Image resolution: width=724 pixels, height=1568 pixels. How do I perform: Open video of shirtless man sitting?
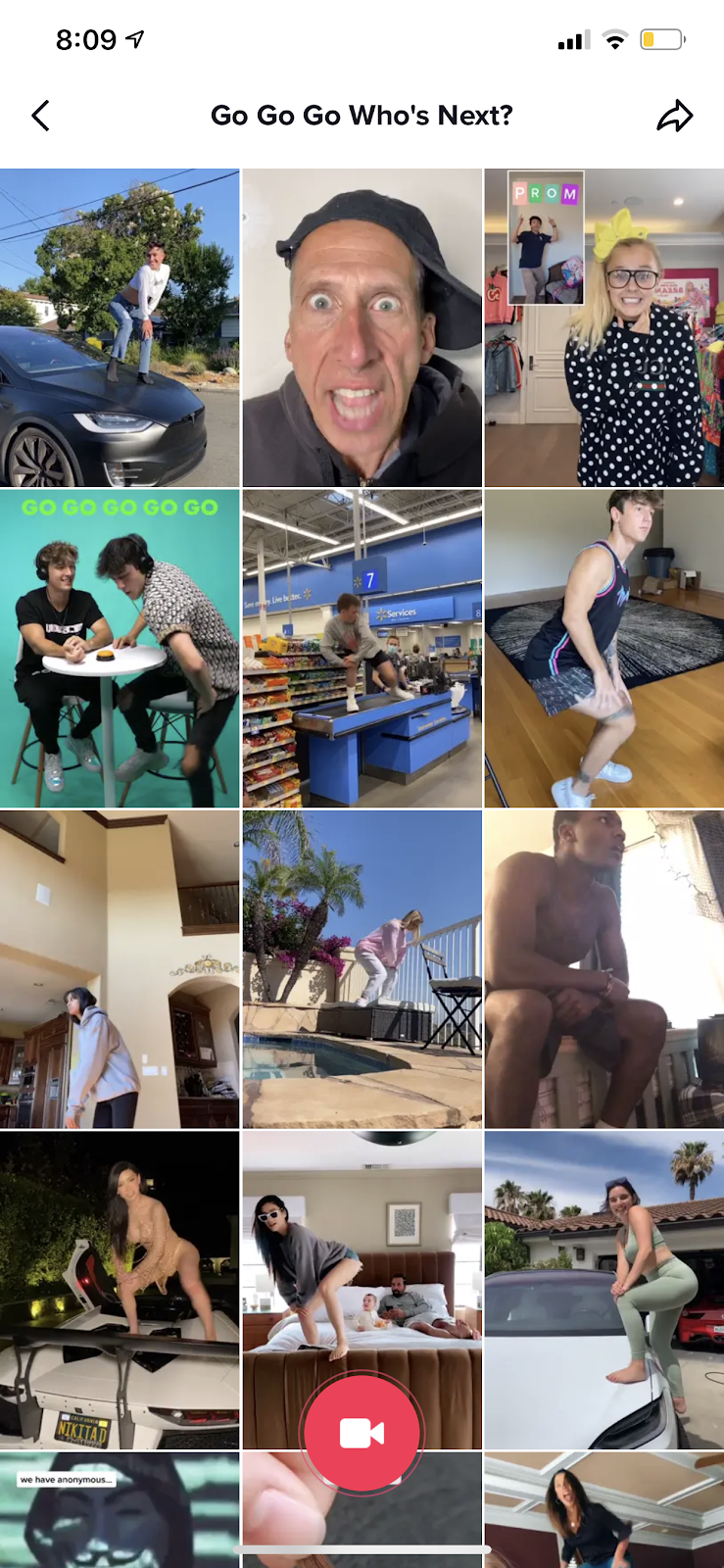604,969
